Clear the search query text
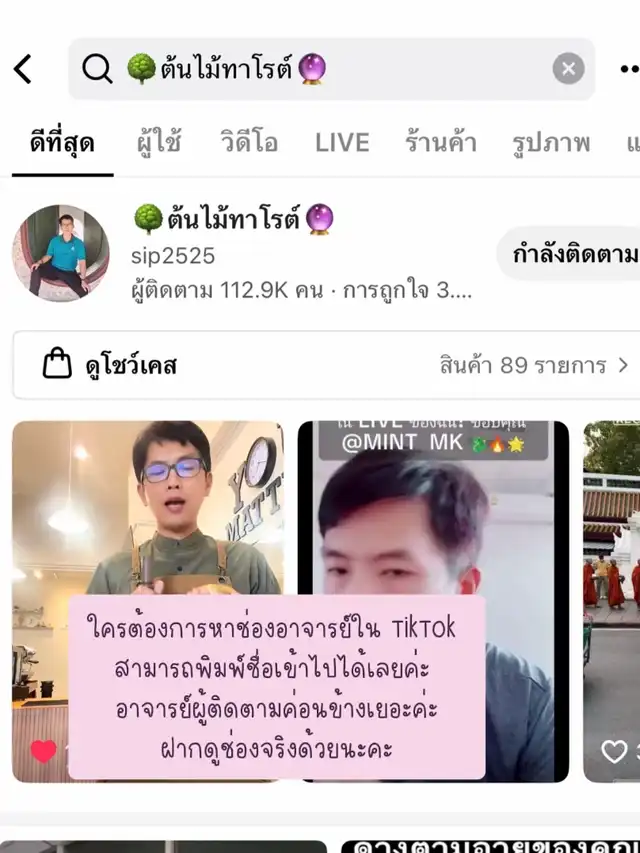640x853 pixels. click(568, 69)
